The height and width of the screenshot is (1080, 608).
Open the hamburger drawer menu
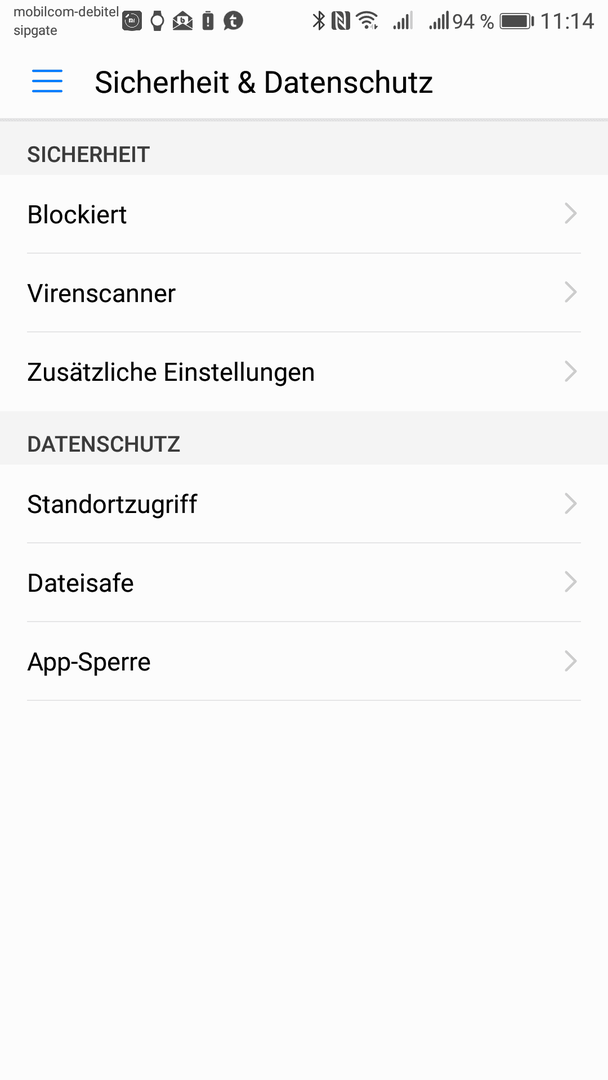(x=47, y=81)
